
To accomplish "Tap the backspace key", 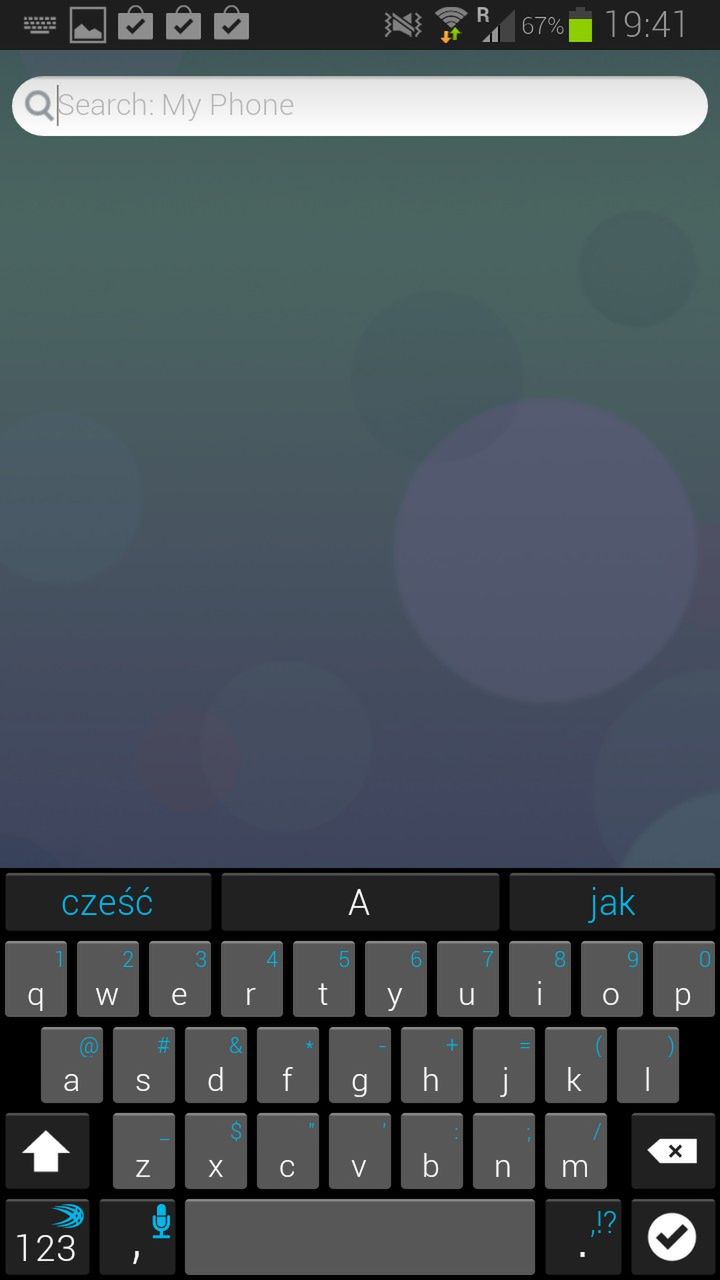I will 672,1152.
